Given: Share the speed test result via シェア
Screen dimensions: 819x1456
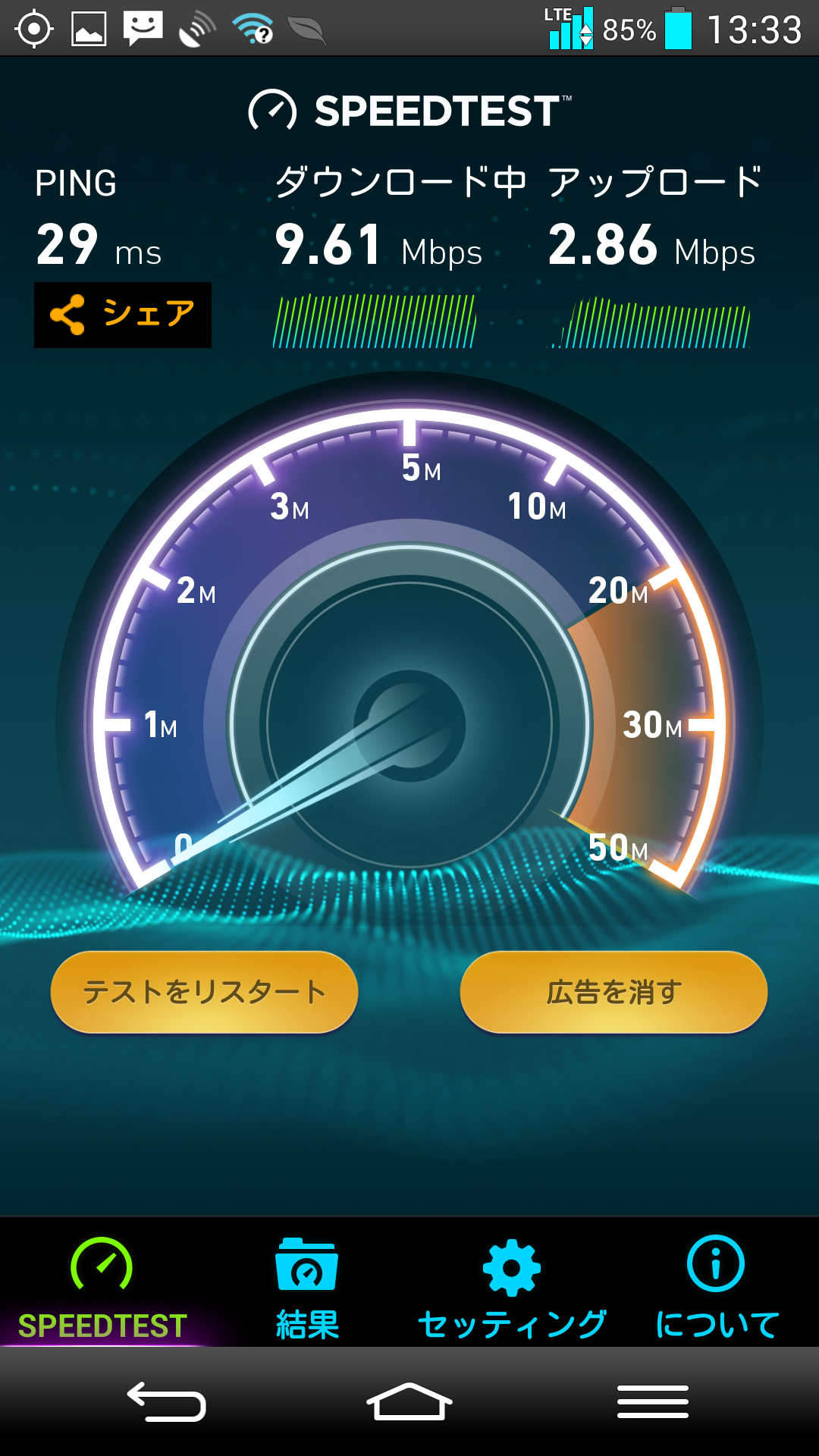Looking at the screenshot, I should 123,315.
